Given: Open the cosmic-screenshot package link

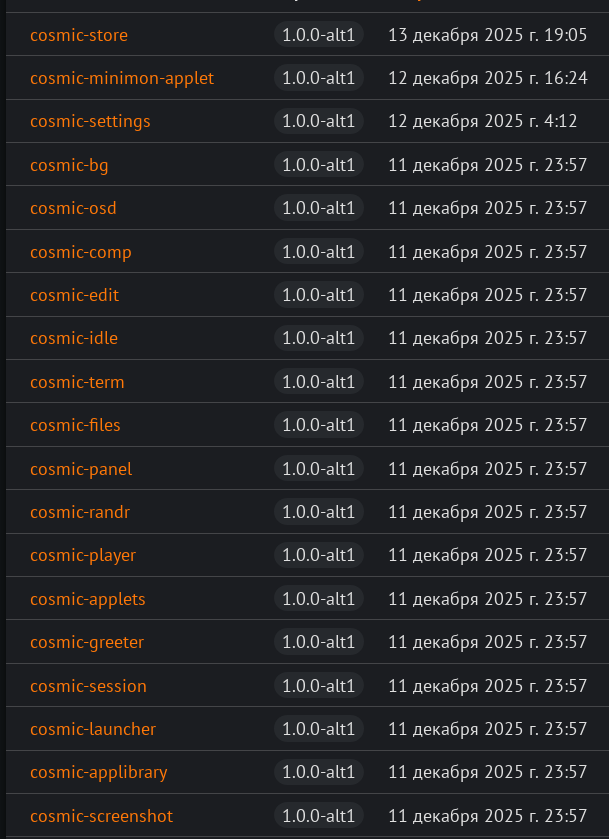Looking at the screenshot, I should 101,816.
